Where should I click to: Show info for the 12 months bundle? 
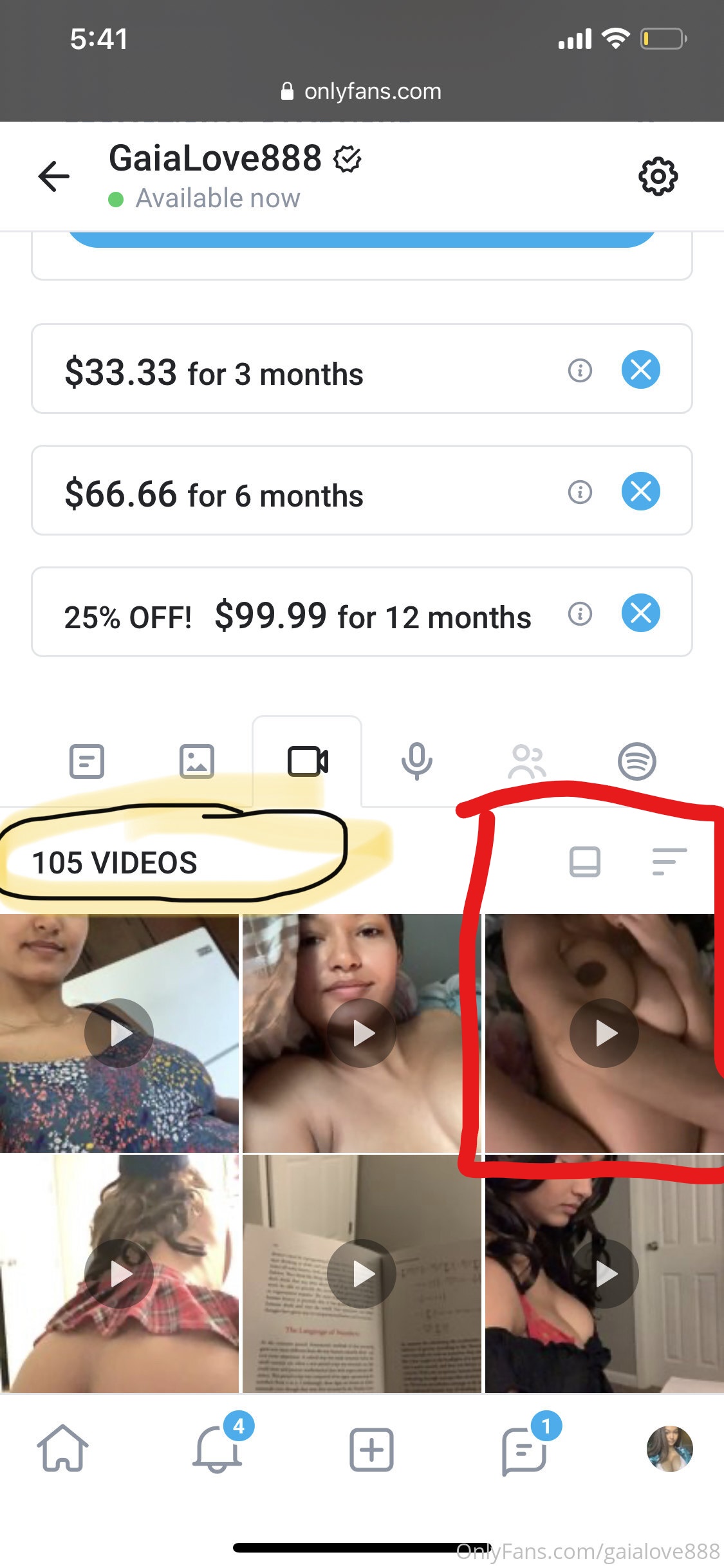[580, 614]
